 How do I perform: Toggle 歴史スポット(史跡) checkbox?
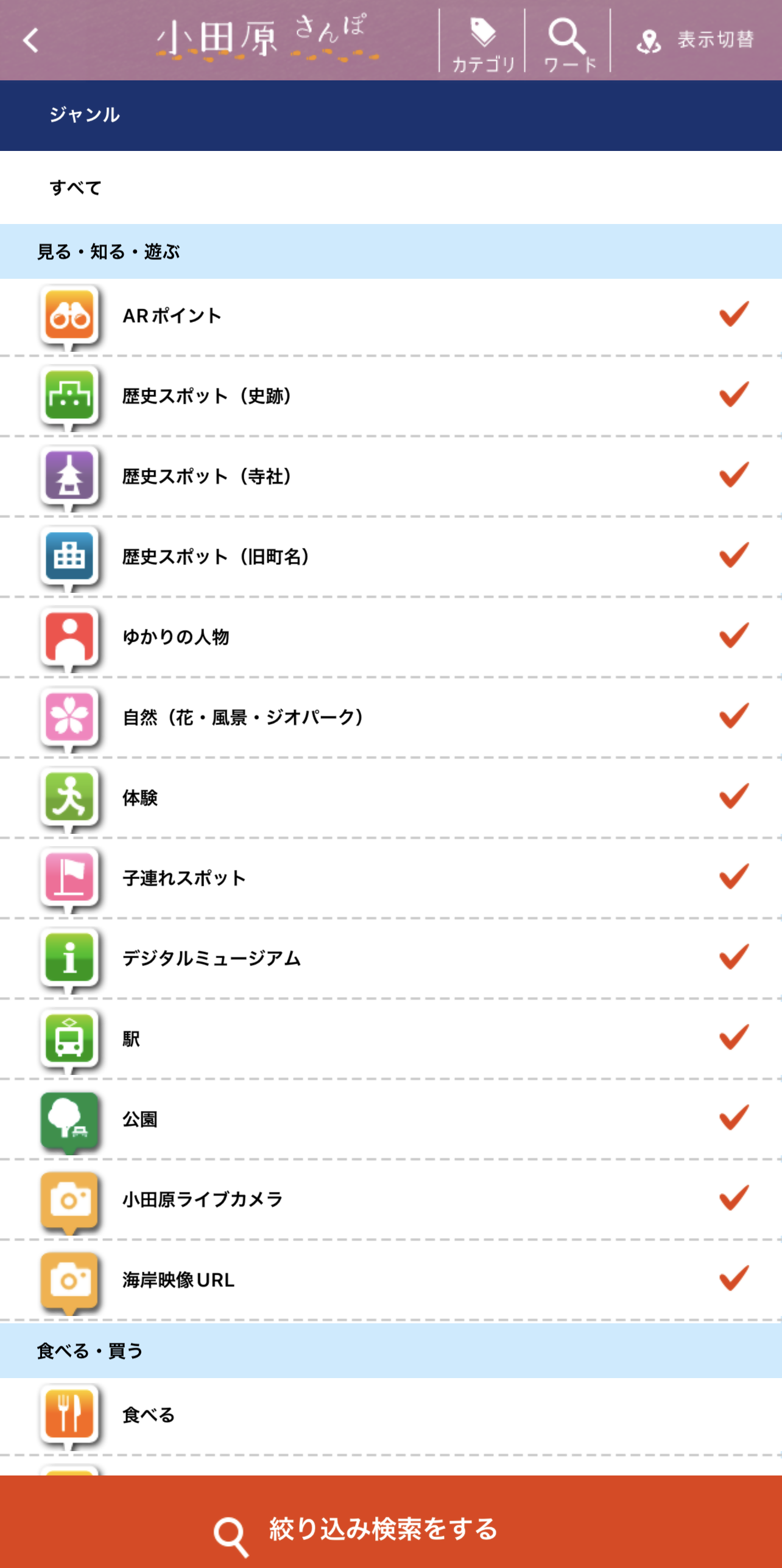pos(733,395)
